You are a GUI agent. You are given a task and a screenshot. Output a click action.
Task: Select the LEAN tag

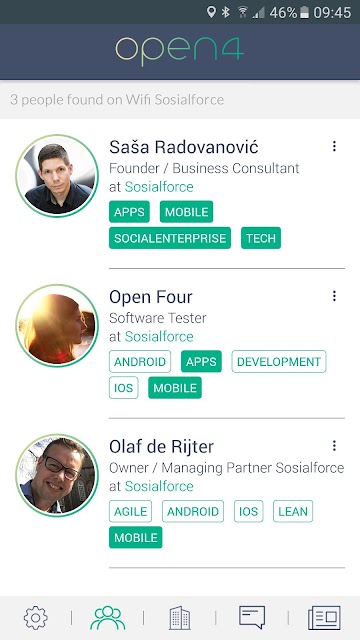point(293,511)
